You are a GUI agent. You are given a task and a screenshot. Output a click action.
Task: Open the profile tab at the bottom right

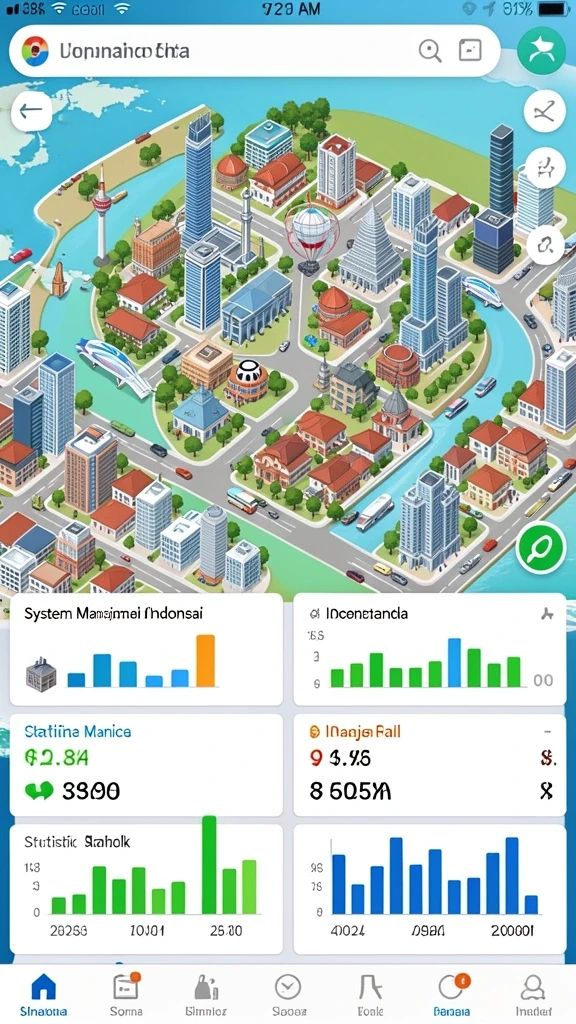coord(534,995)
